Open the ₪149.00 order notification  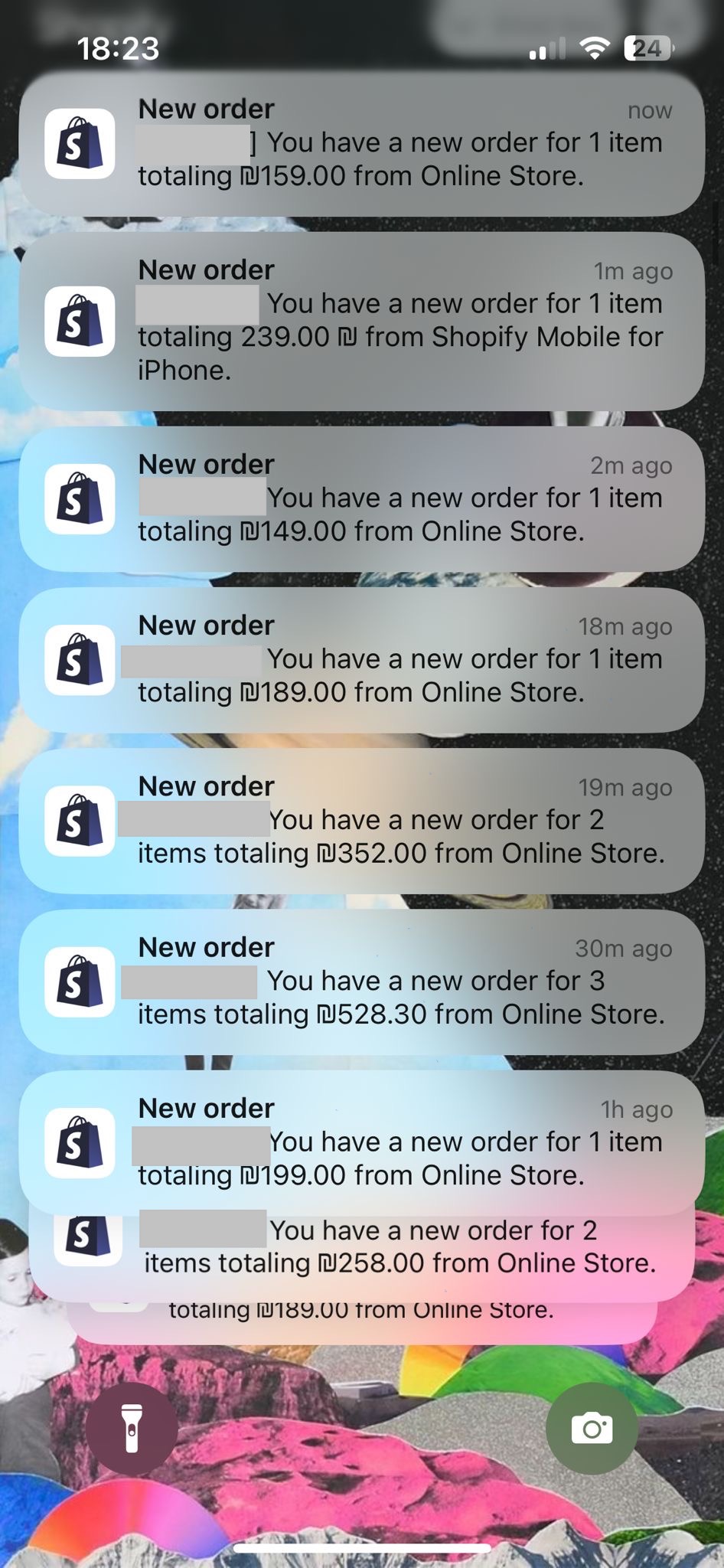pyautogui.click(x=361, y=499)
